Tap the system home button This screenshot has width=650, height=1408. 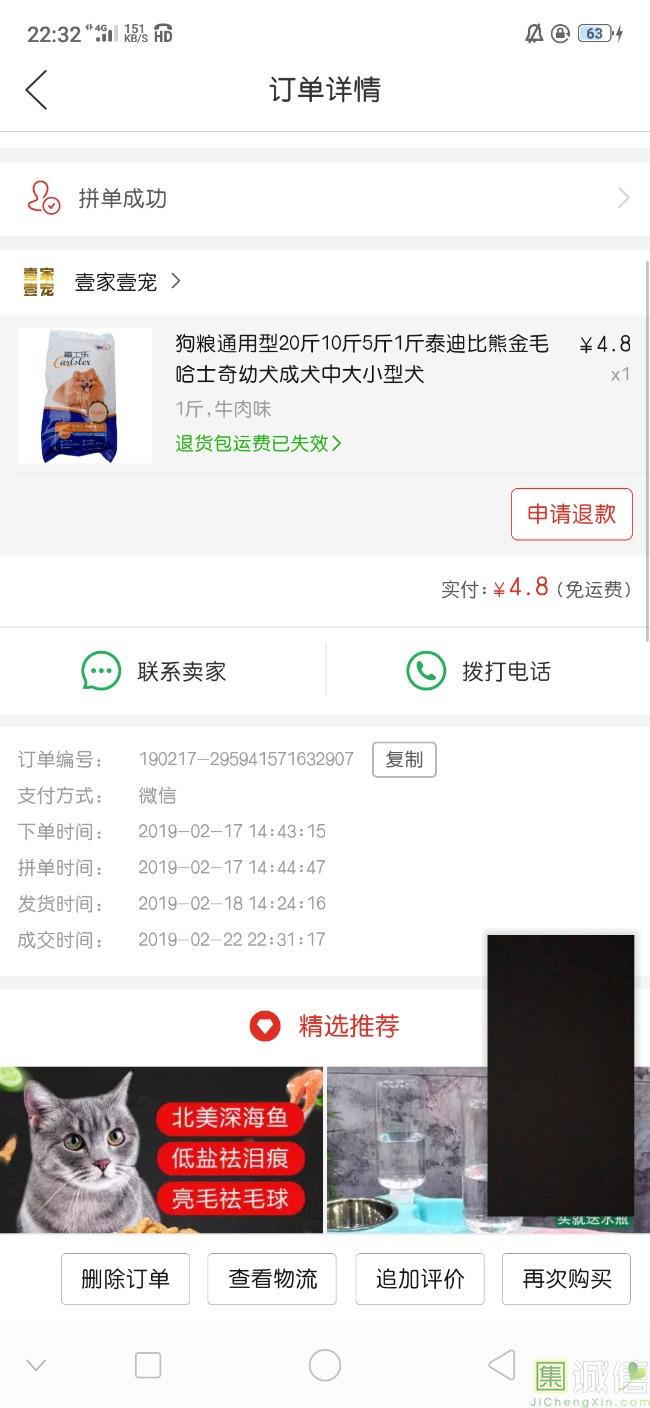coord(325,1365)
